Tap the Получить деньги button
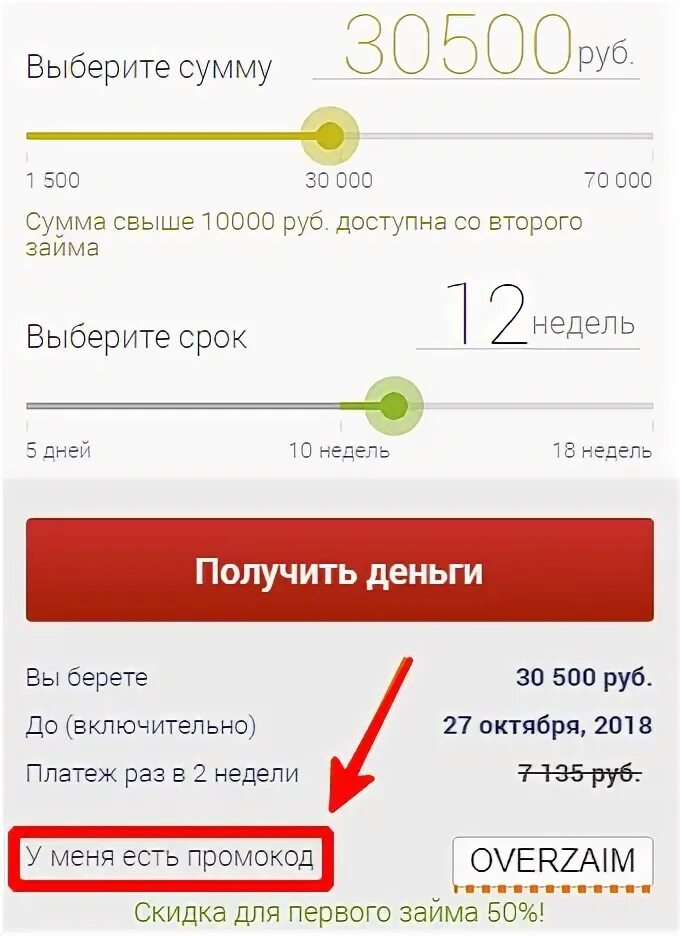Image resolution: width=680 pixels, height=936 pixels. (x=339, y=571)
